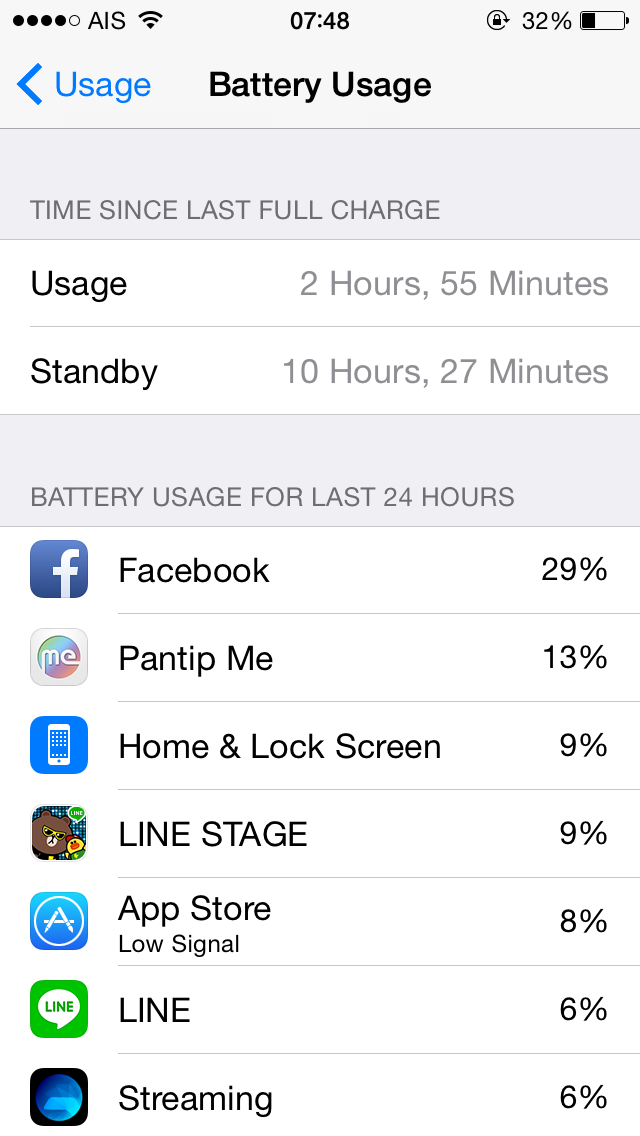Go back to the Usage screen
Viewport: 640px width, 1136px height.
click(85, 85)
